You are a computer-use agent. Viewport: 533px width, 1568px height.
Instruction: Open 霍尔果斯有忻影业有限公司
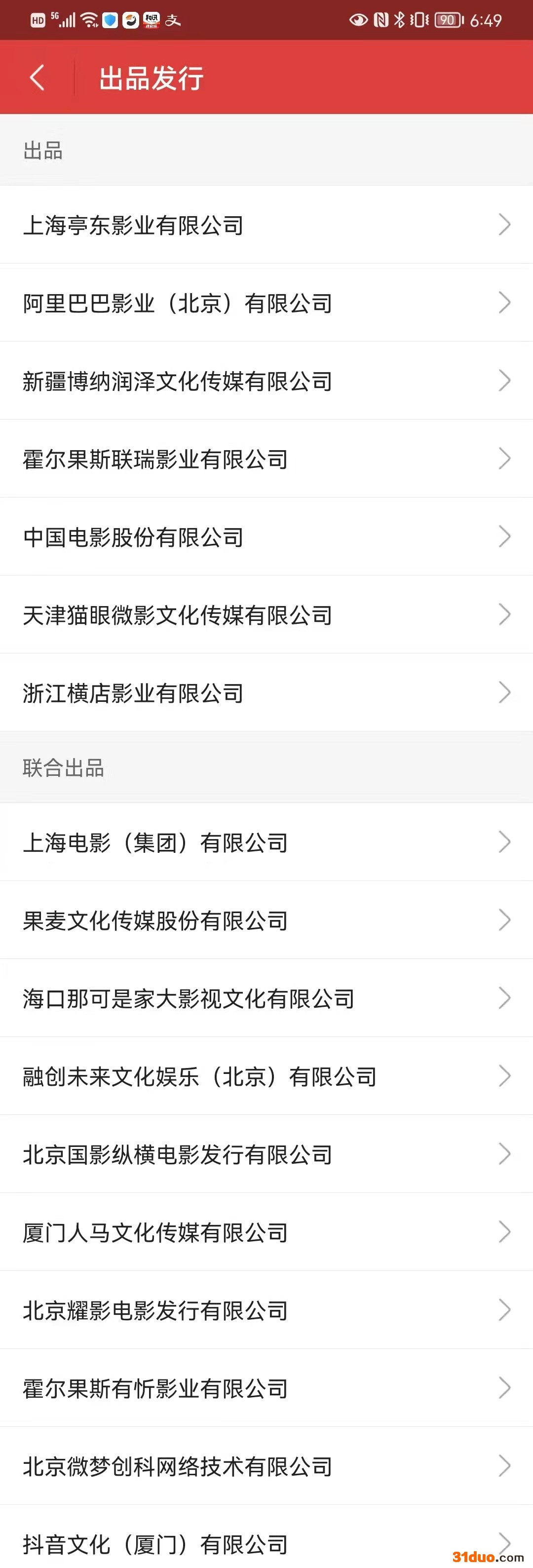[x=266, y=1387]
